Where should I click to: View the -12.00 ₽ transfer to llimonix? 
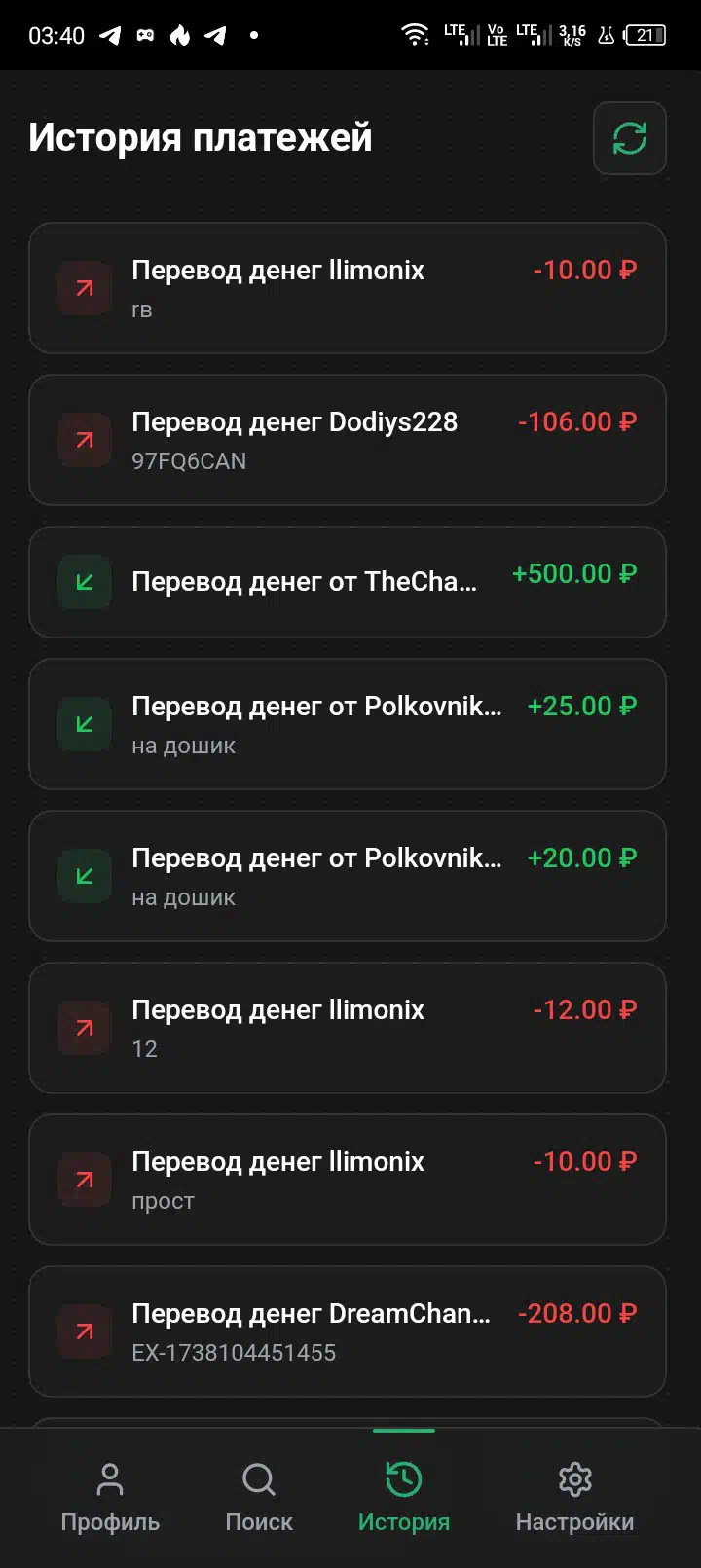(x=347, y=1028)
